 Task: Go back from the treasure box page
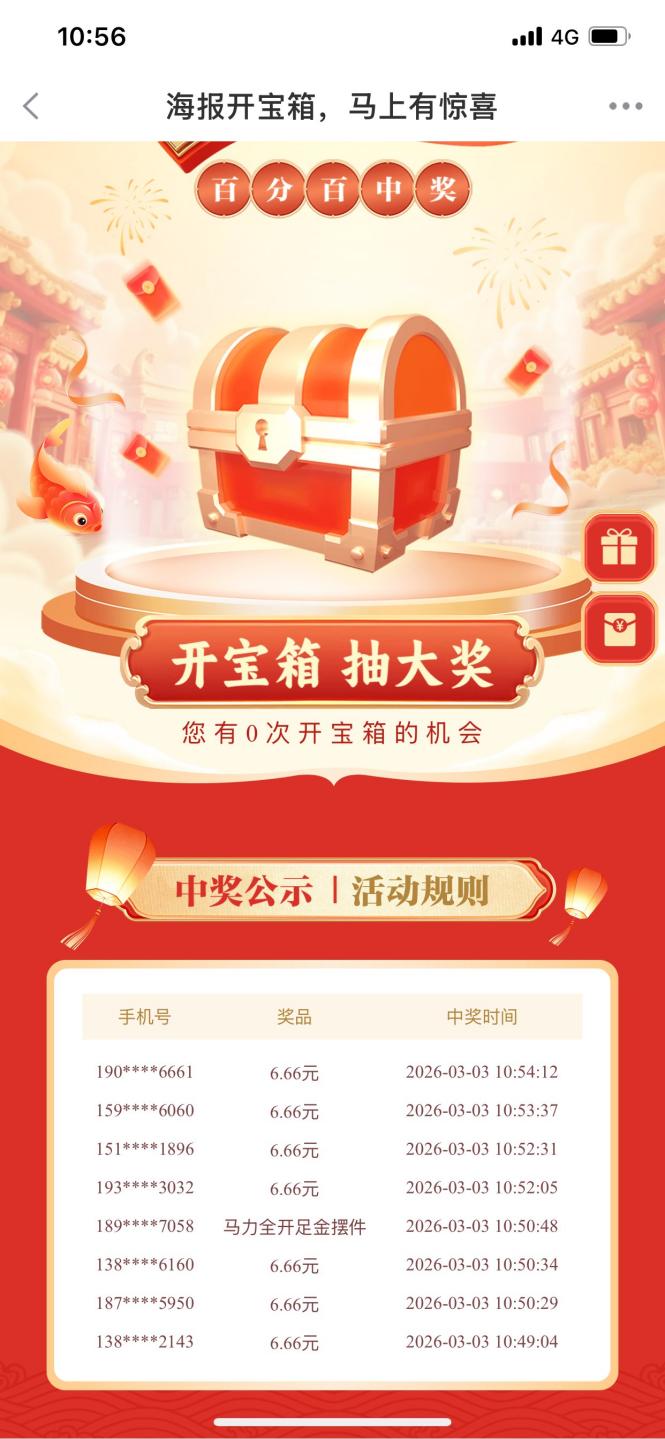[x=31, y=106]
